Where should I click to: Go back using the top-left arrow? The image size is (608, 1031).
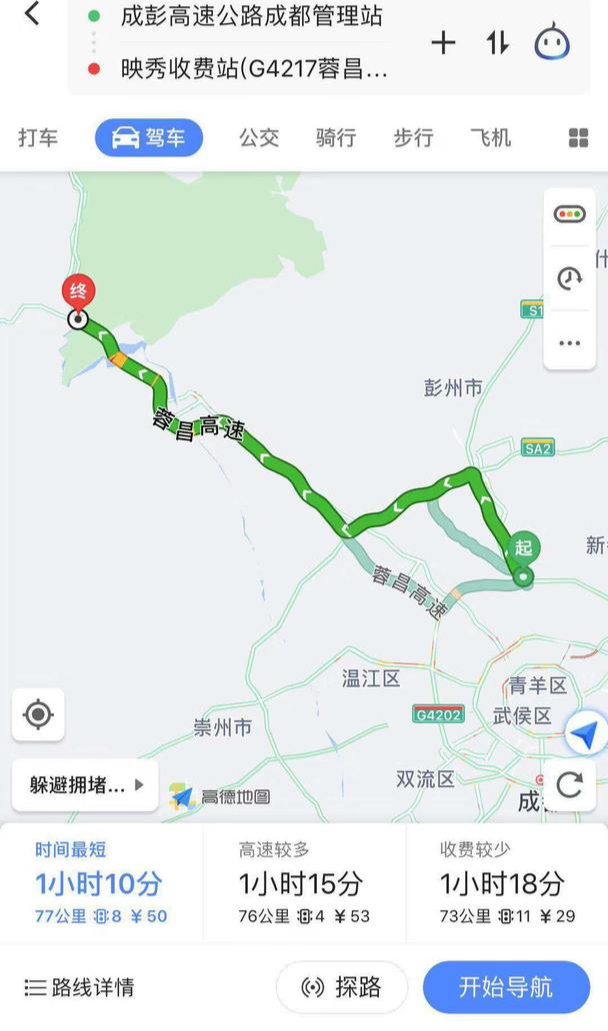pos(31,14)
